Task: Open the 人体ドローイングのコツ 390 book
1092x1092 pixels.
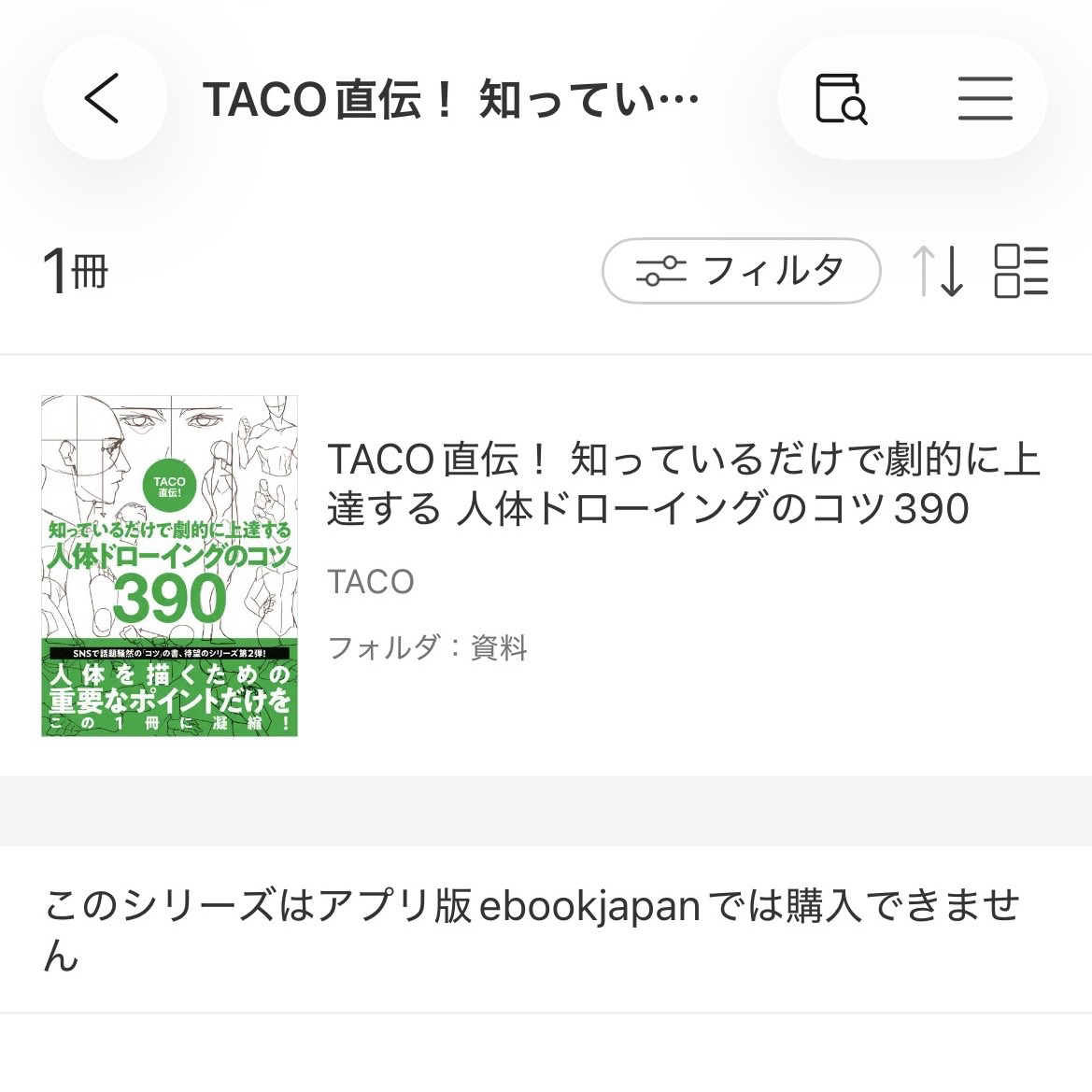Action: tap(170, 566)
